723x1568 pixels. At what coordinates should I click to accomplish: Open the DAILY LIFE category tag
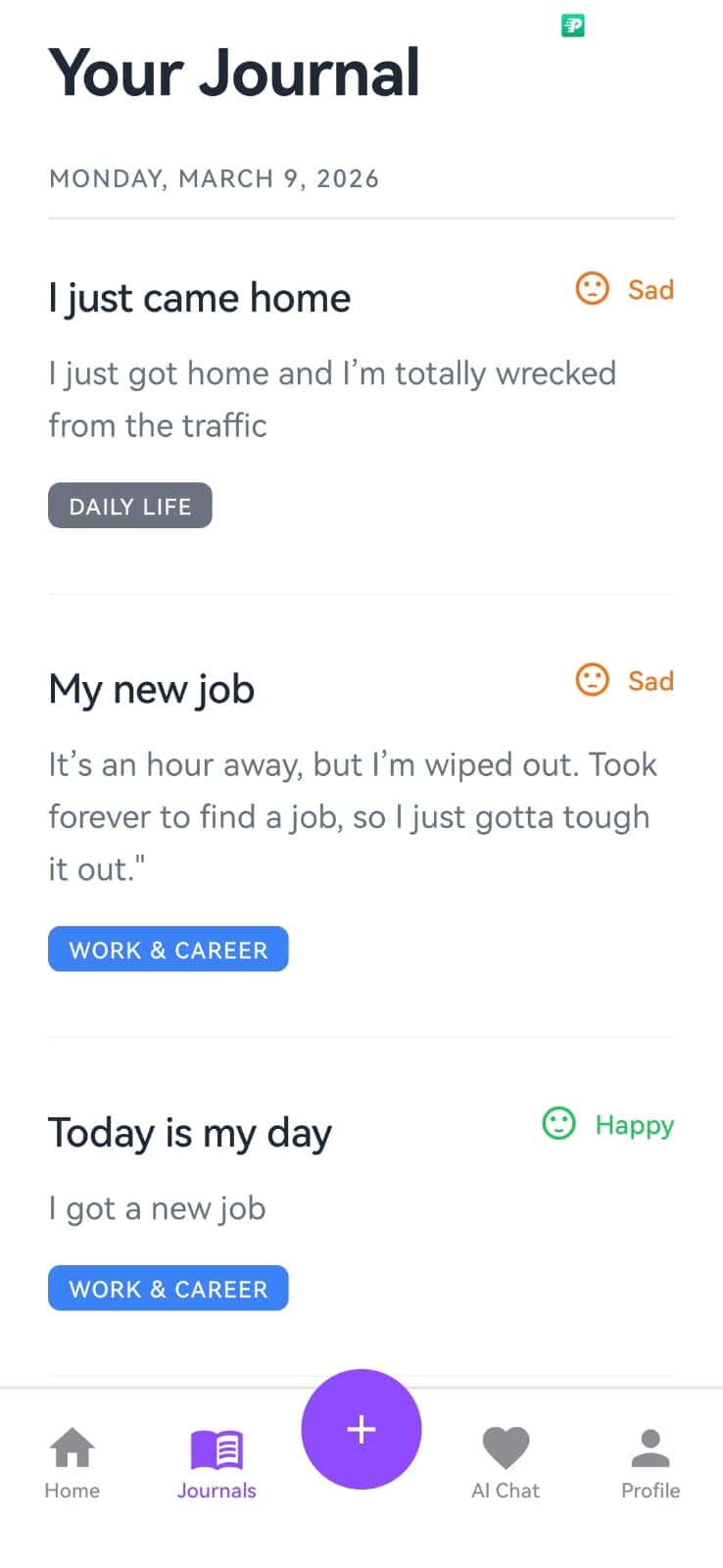pyautogui.click(x=129, y=506)
